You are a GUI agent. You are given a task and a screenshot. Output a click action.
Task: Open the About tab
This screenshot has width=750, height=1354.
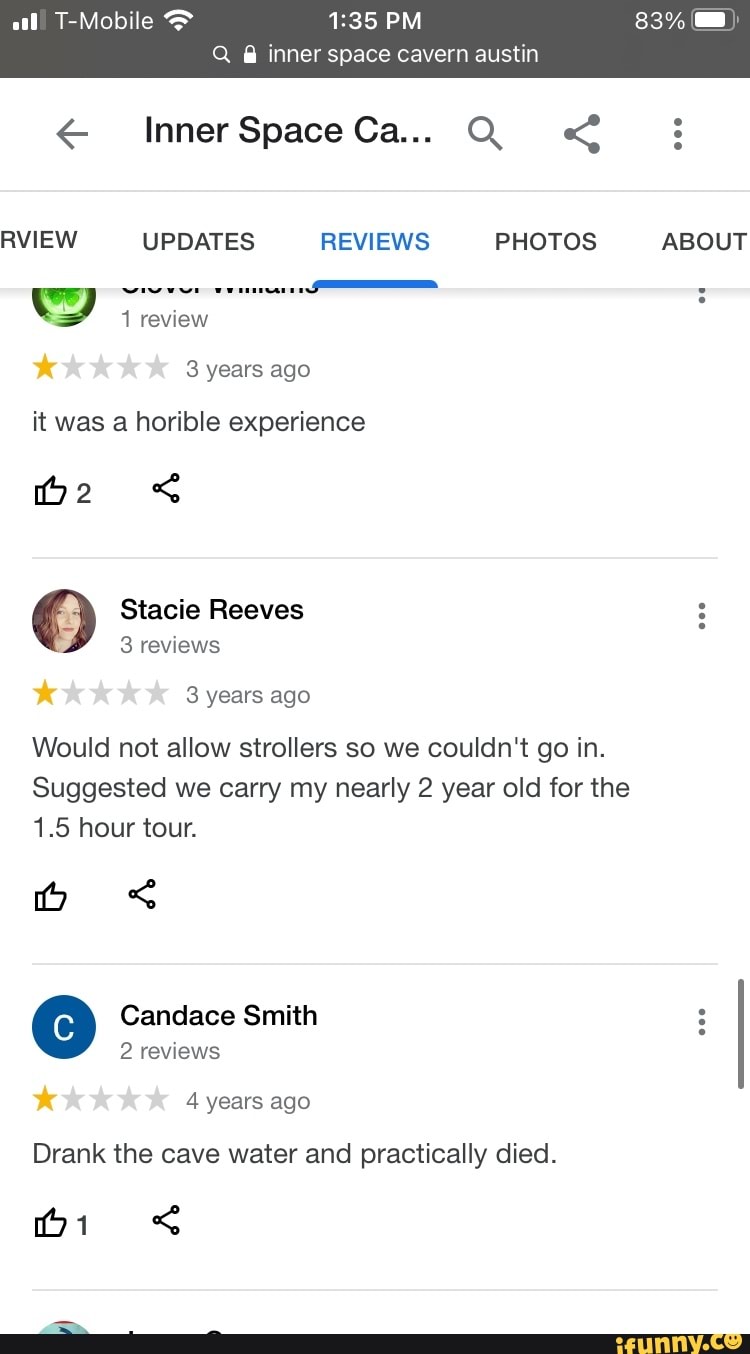703,242
